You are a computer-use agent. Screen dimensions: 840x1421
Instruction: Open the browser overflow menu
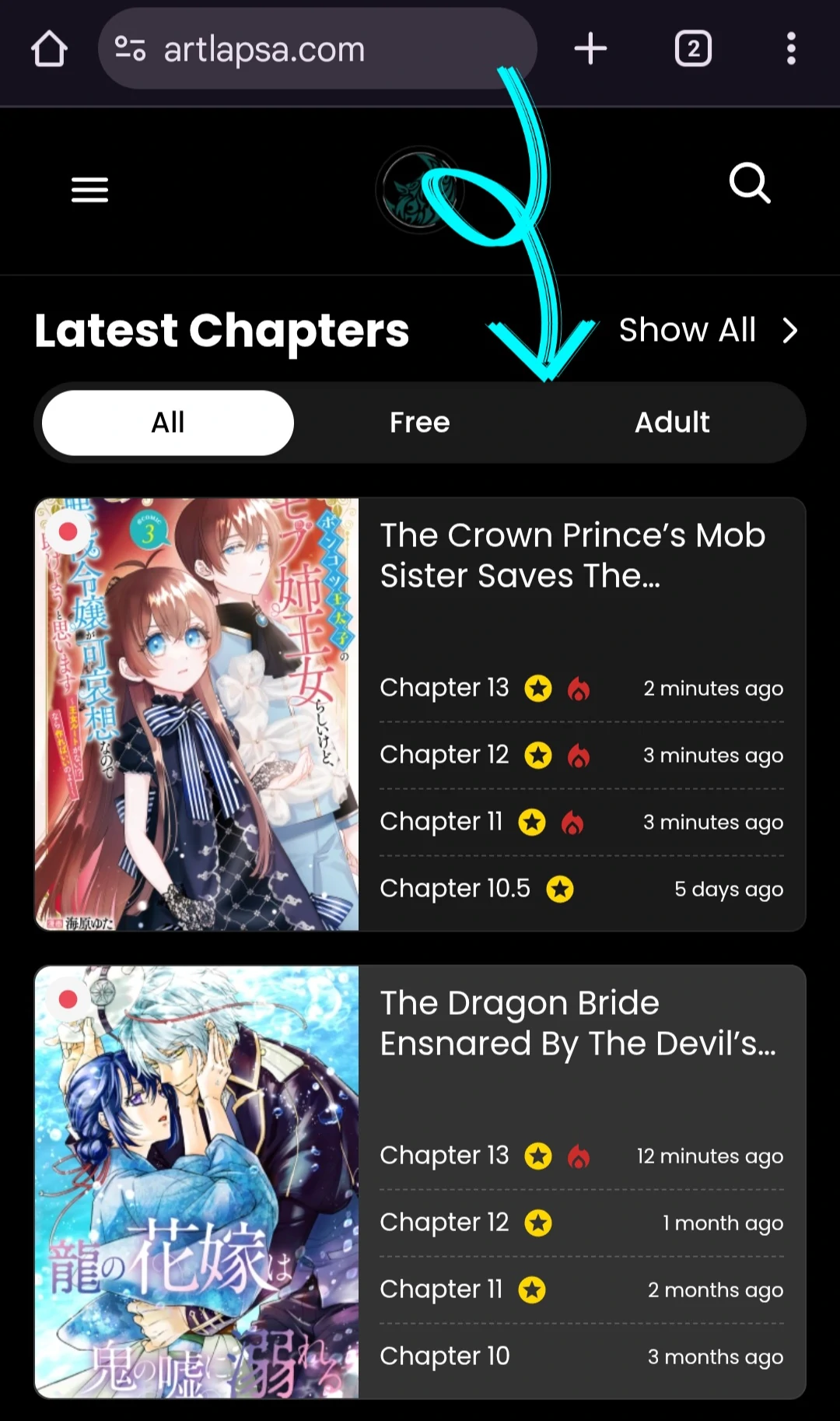(790, 49)
